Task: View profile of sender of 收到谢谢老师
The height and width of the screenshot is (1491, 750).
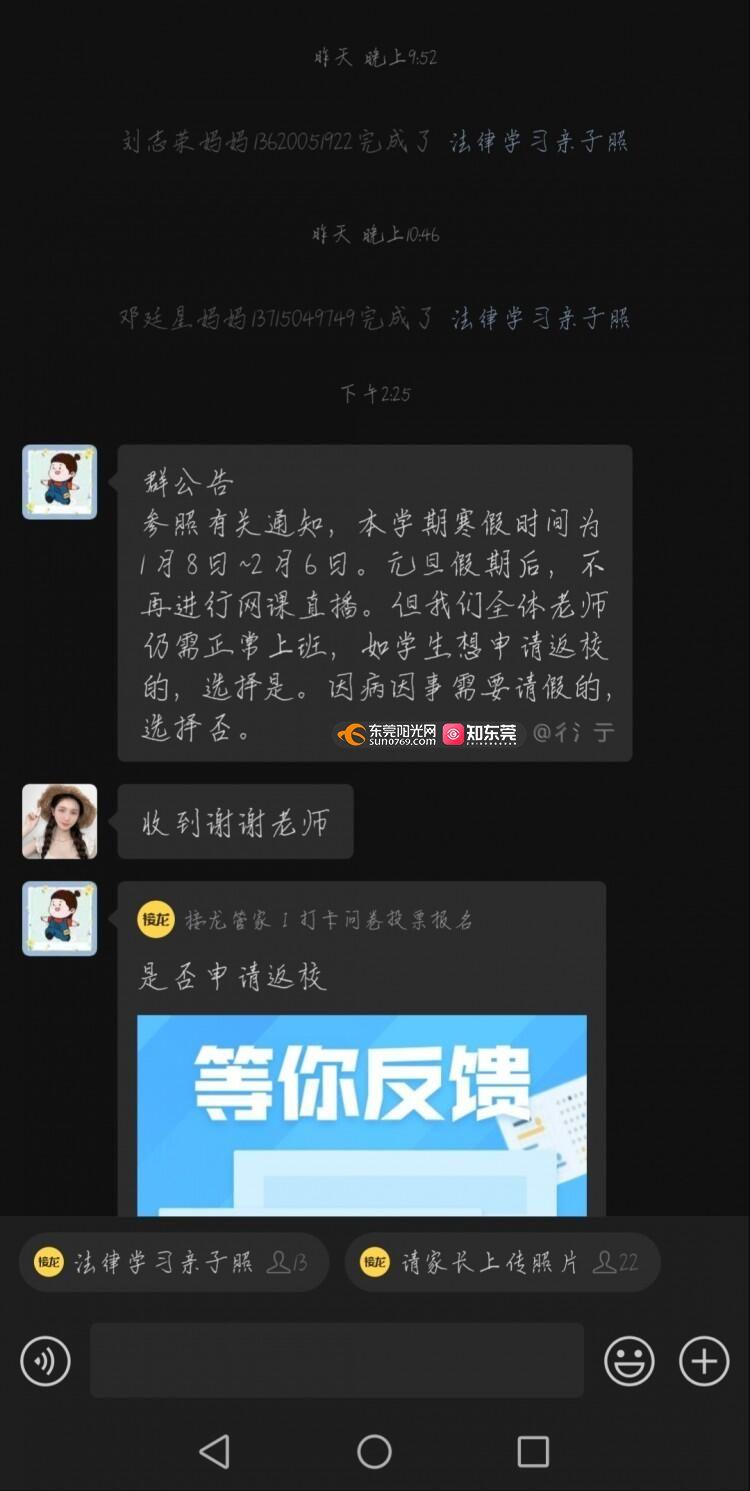Action: coord(60,821)
